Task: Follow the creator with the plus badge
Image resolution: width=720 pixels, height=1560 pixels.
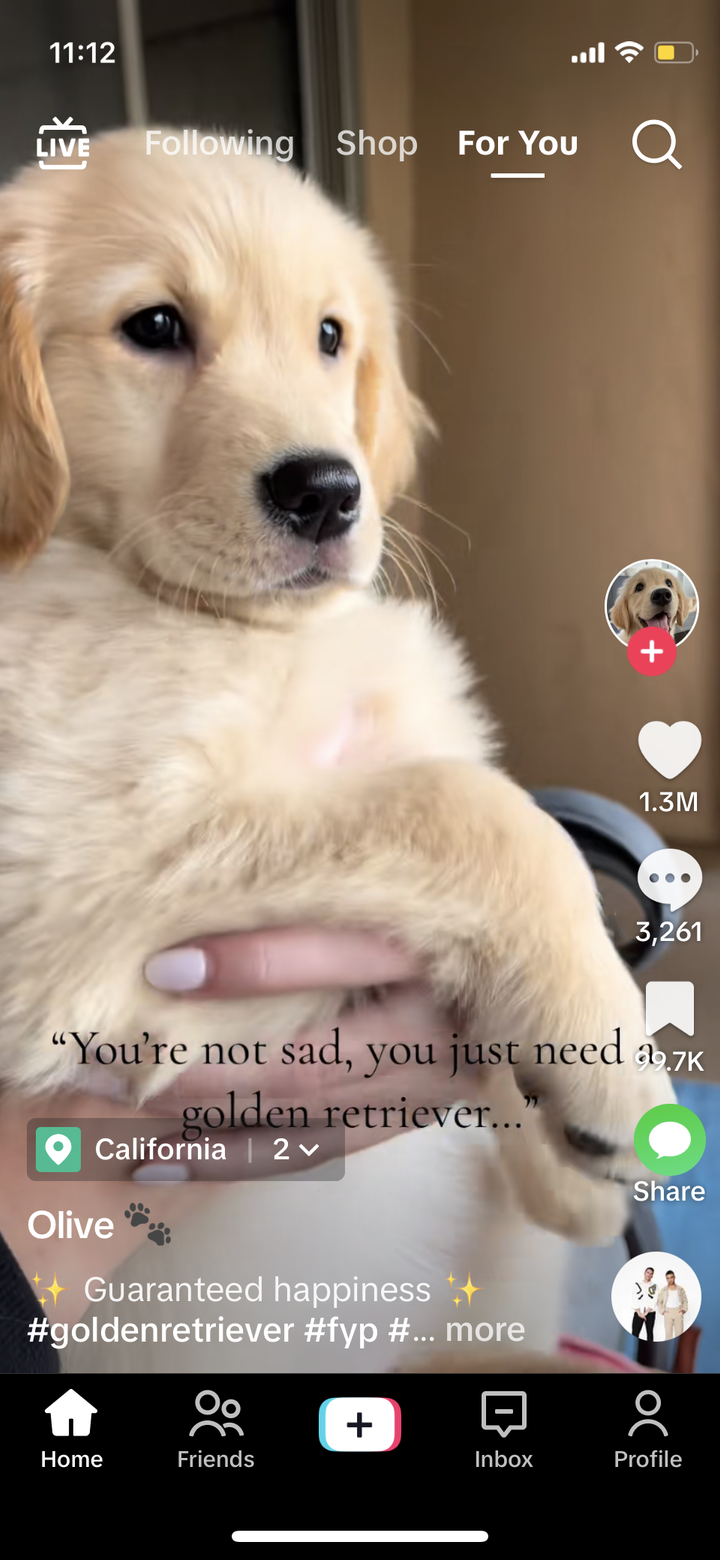Action: [651, 652]
